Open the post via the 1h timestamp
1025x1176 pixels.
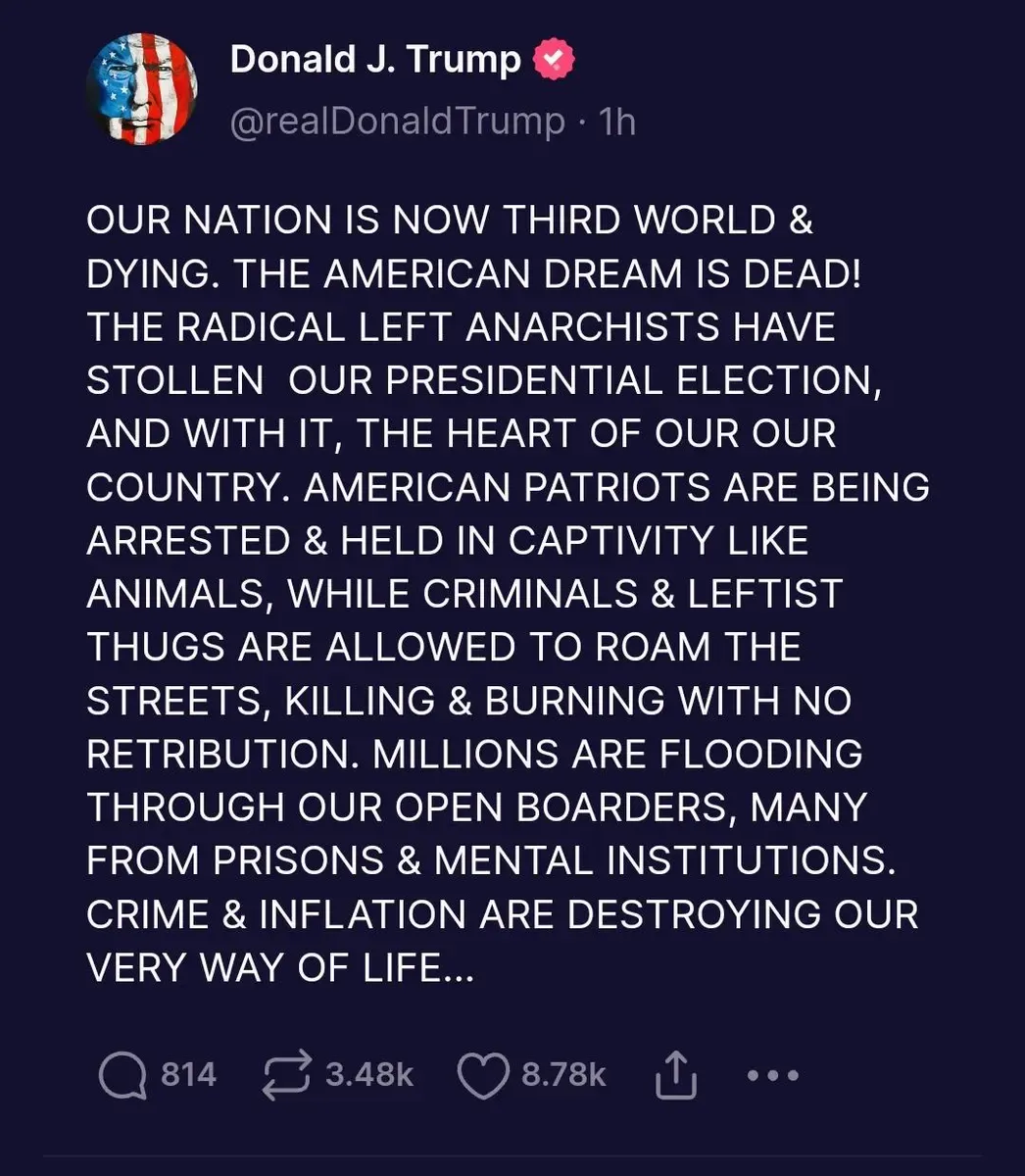[617, 121]
